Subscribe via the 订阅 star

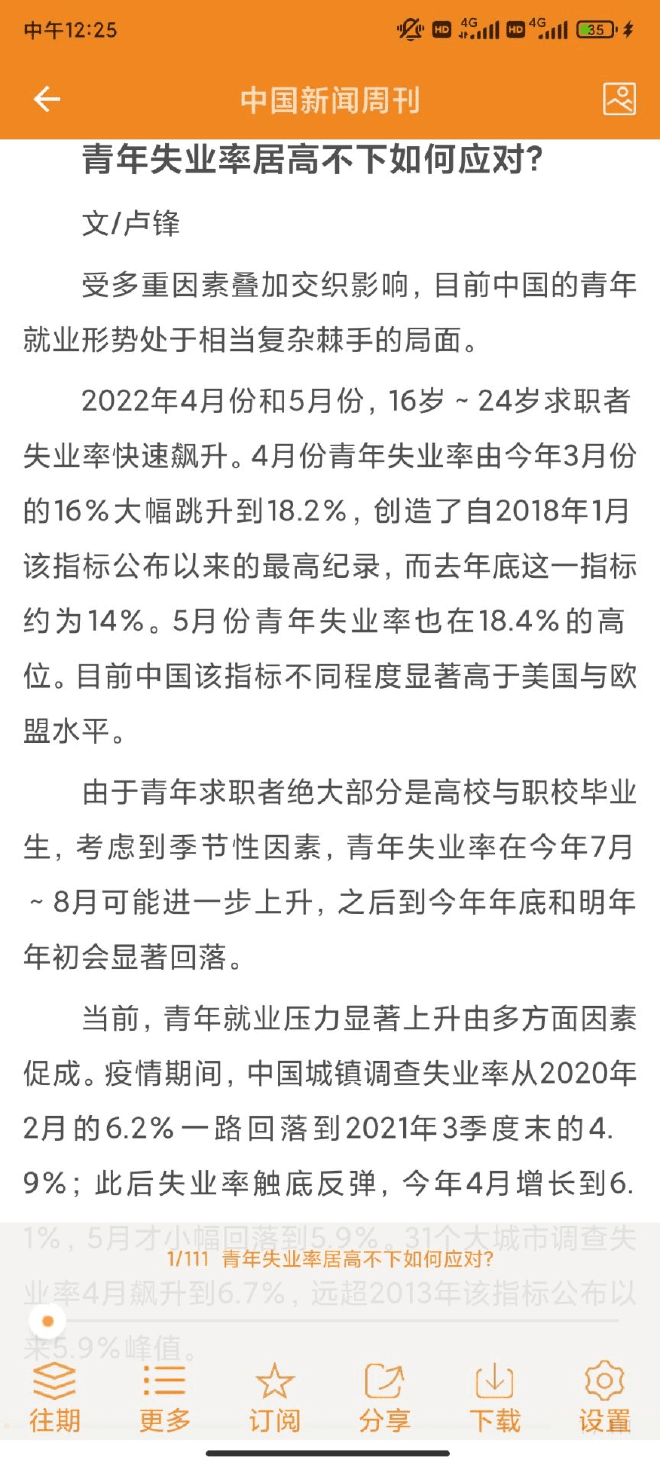coord(274,1396)
